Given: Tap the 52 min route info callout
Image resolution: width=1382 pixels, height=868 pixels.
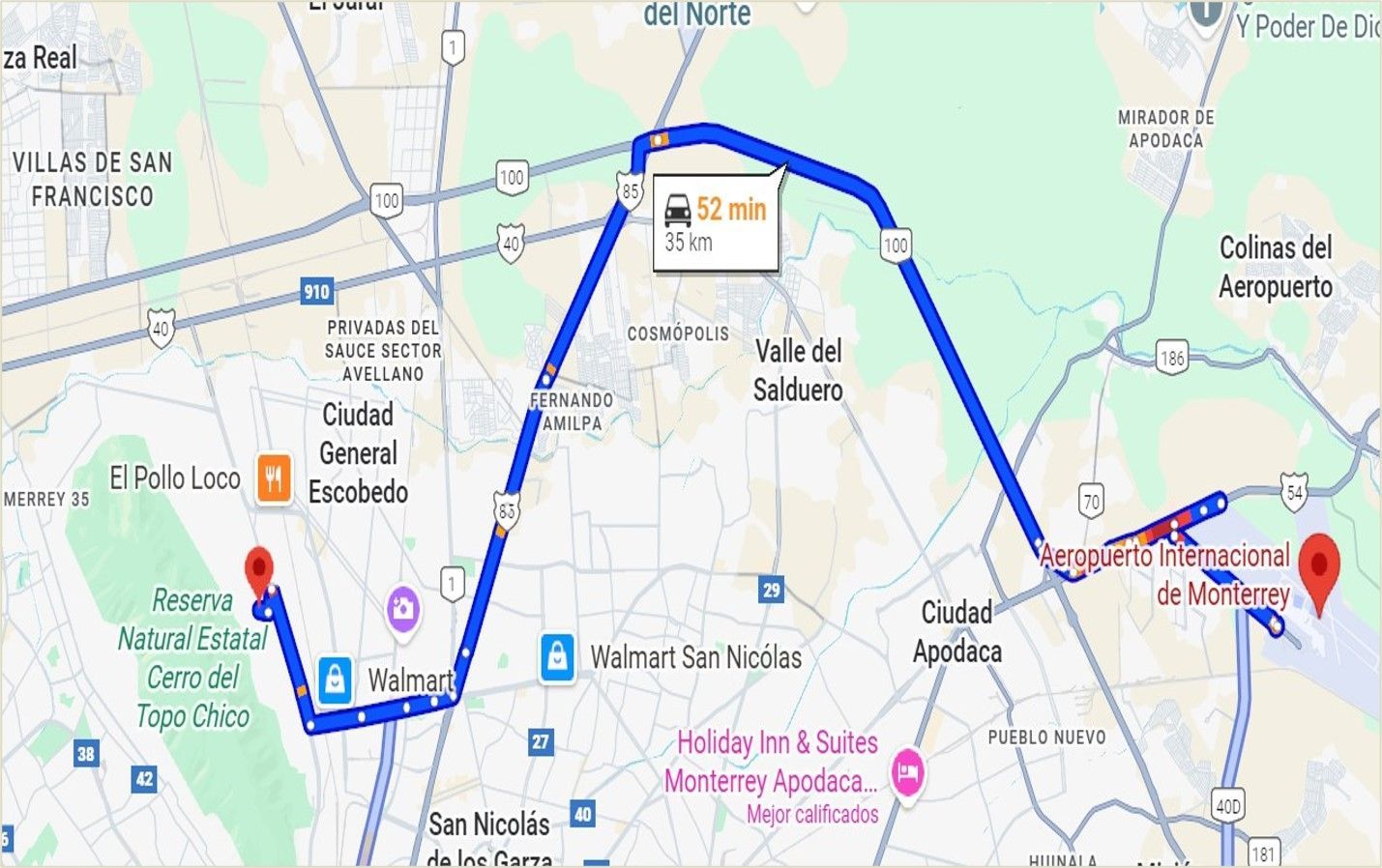Looking at the screenshot, I should click(716, 223).
